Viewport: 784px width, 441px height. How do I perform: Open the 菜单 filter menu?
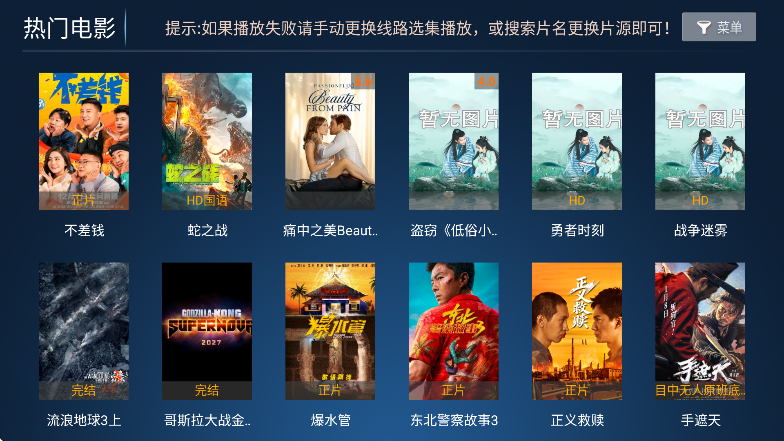718,28
